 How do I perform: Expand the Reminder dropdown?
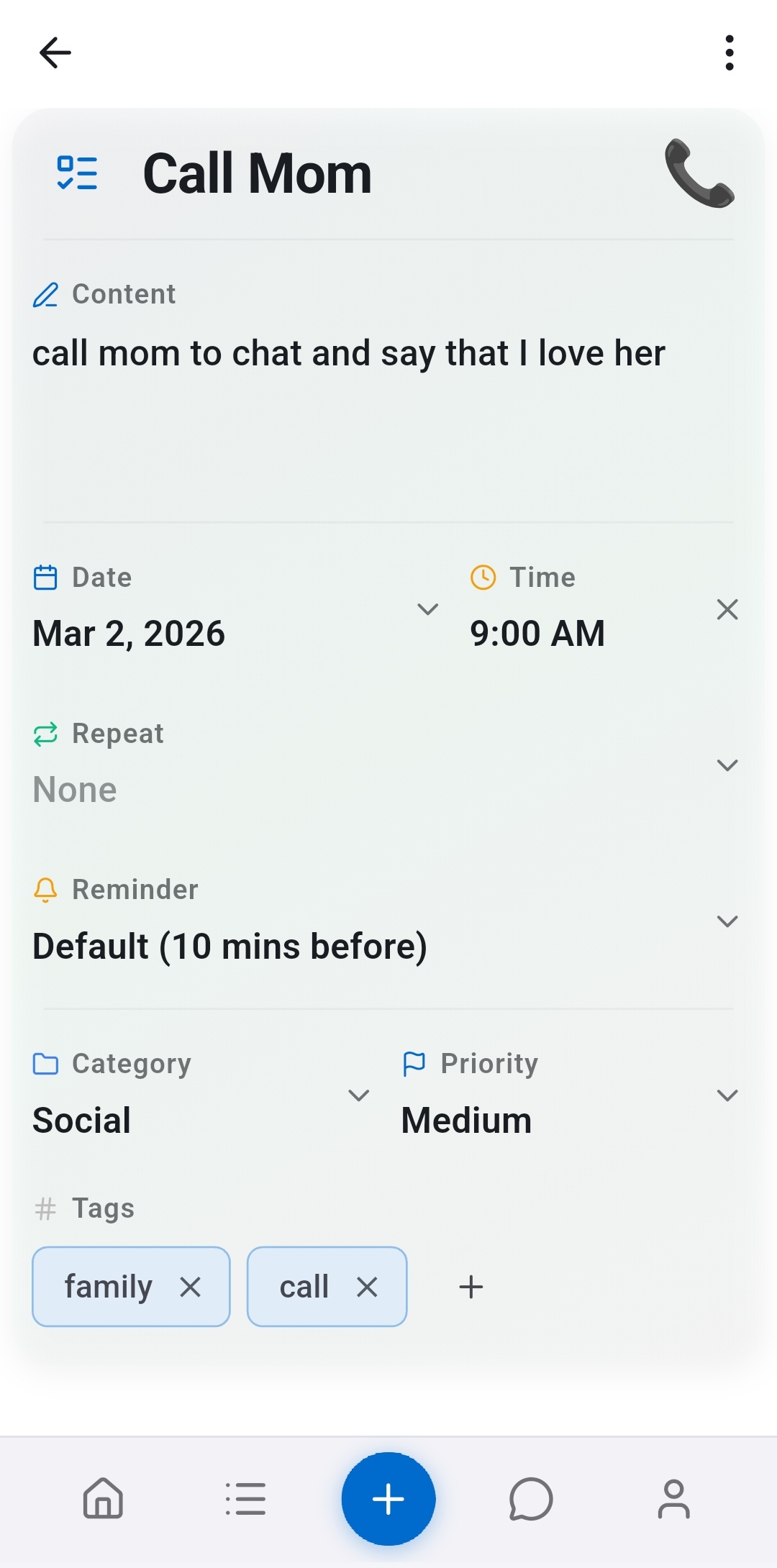(x=727, y=921)
